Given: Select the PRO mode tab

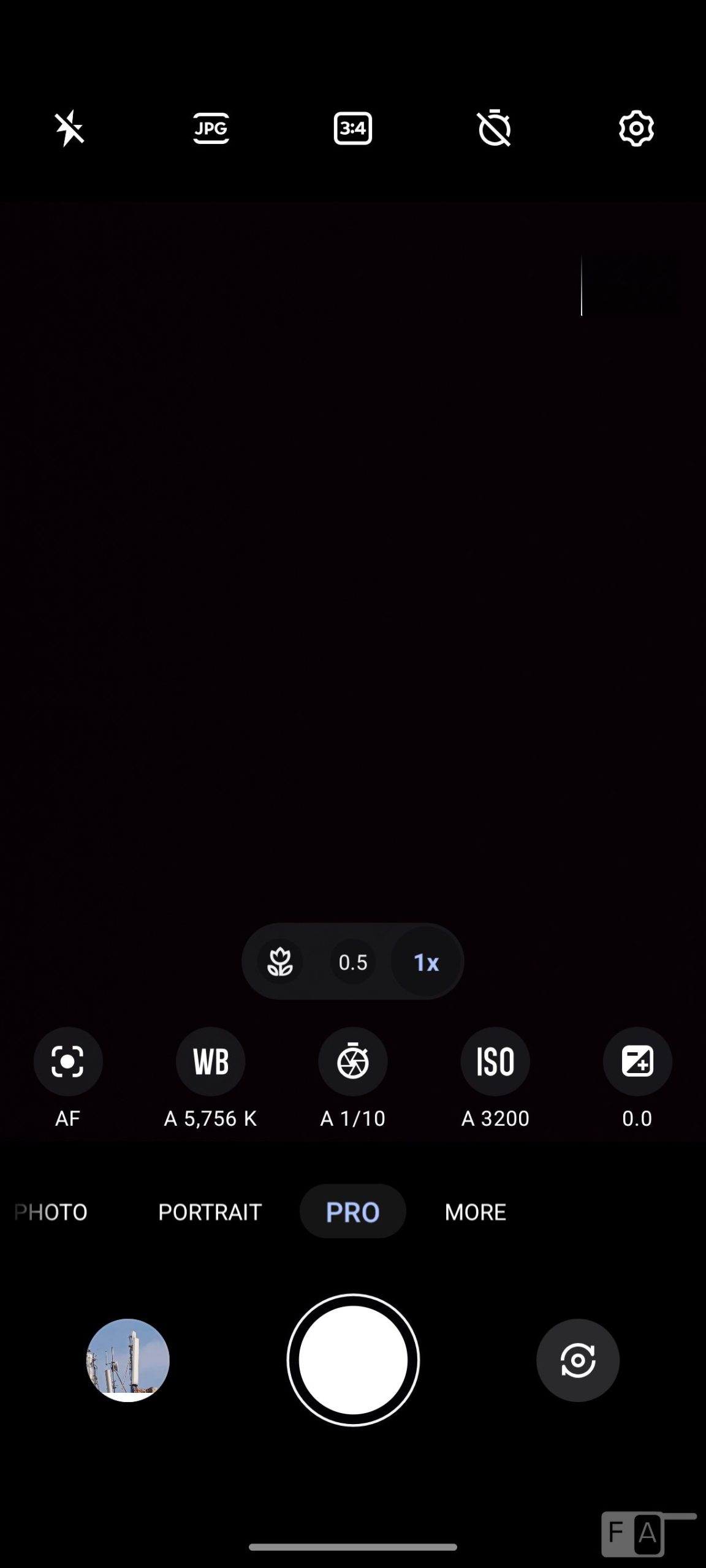Looking at the screenshot, I should point(352,1212).
